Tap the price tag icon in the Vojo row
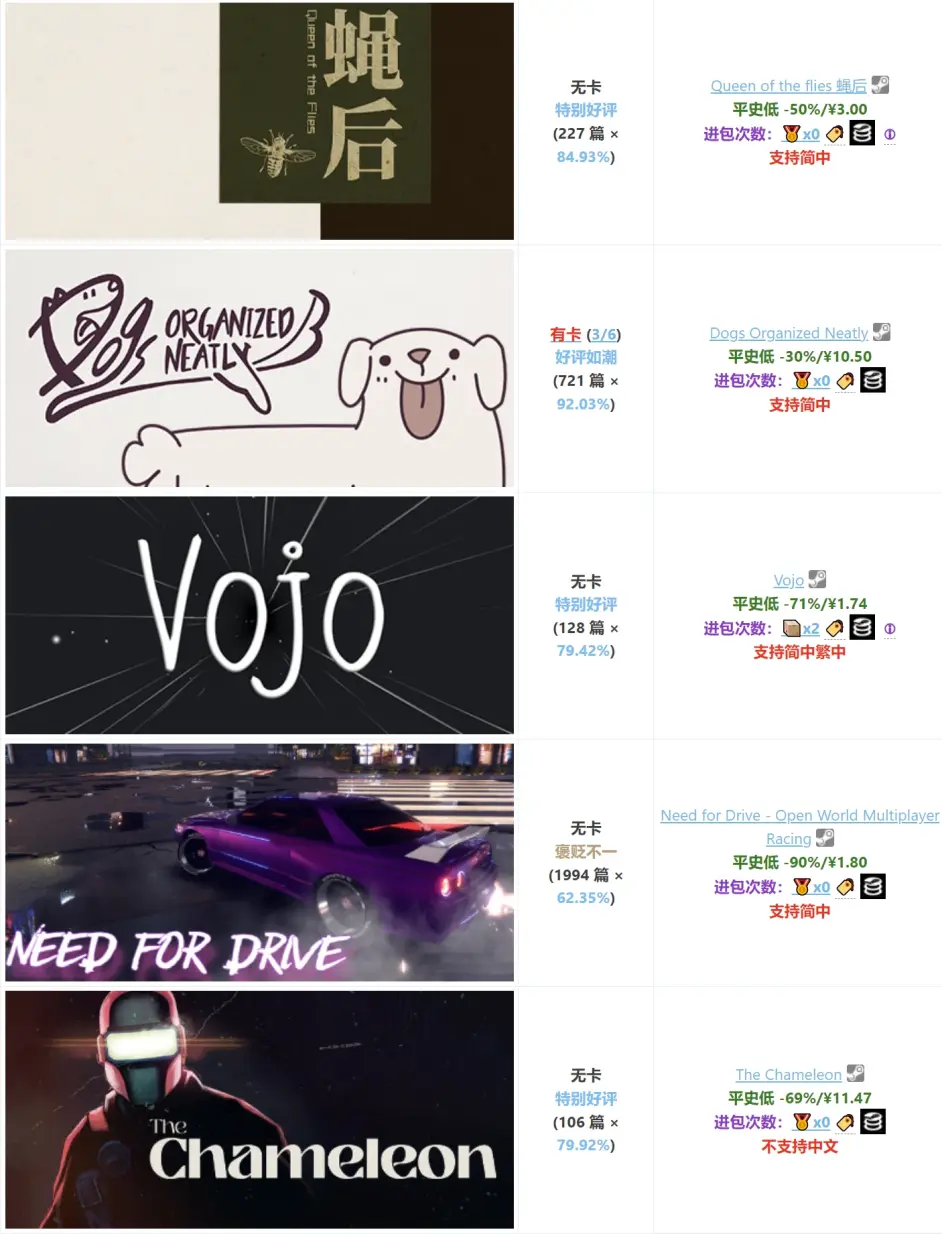 [x=835, y=629]
